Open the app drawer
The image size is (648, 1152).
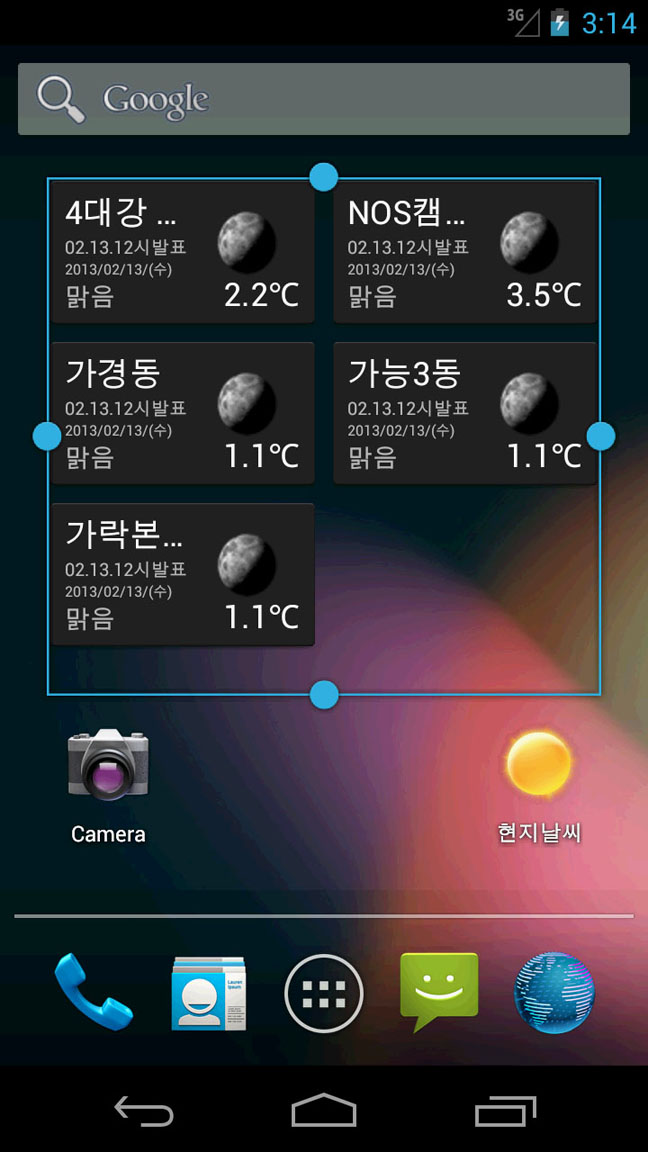(x=324, y=993)
